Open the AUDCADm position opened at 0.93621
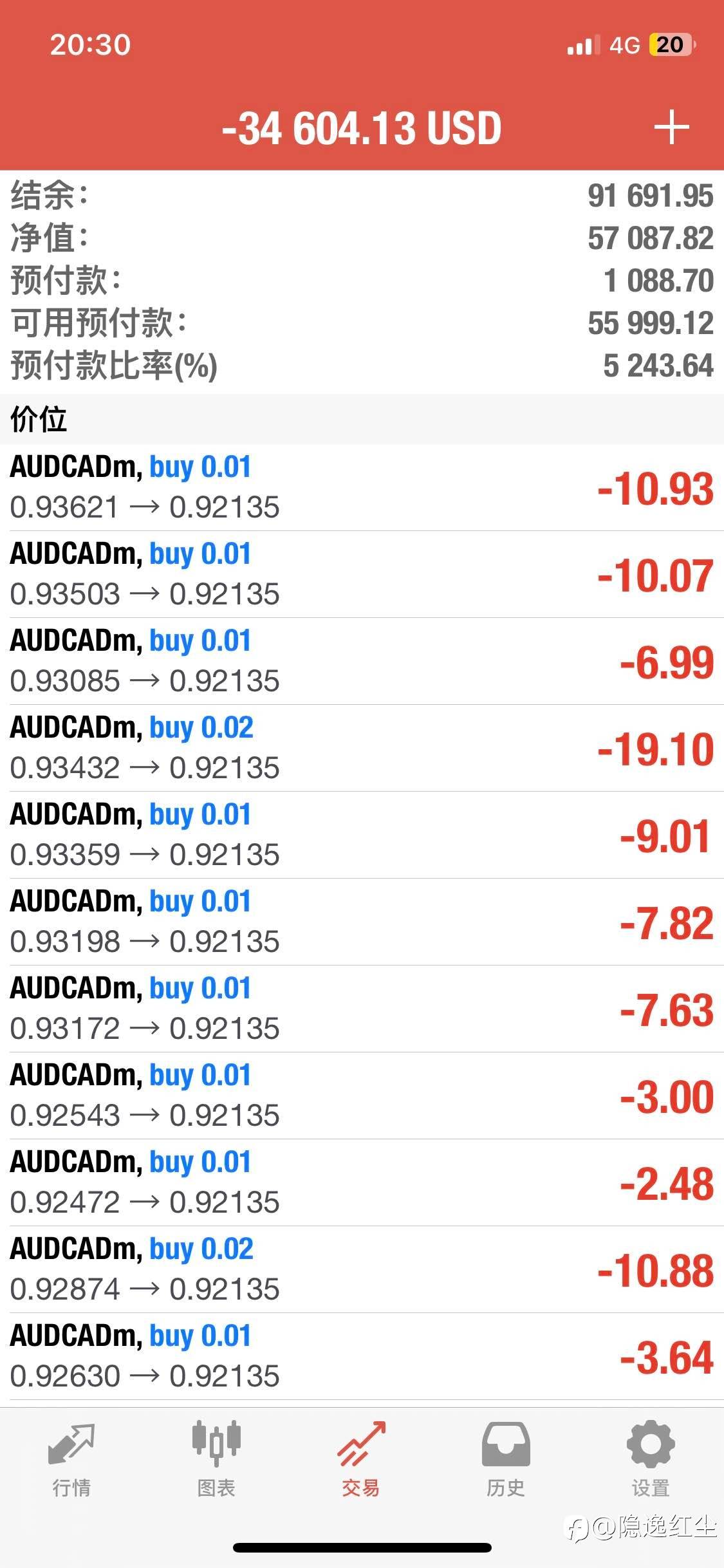 (362, 487)
